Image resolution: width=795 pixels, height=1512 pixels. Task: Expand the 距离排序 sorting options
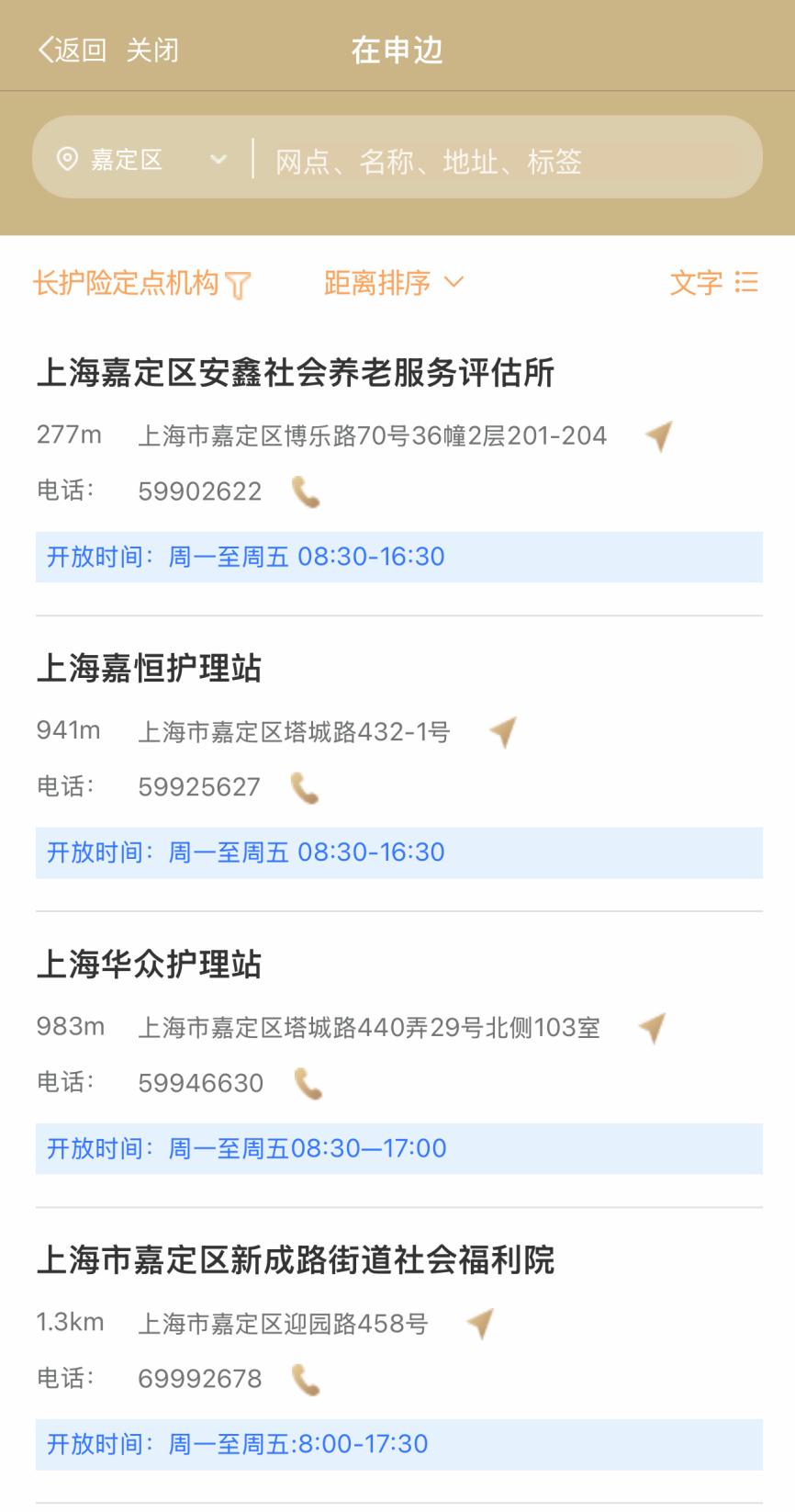393,283
